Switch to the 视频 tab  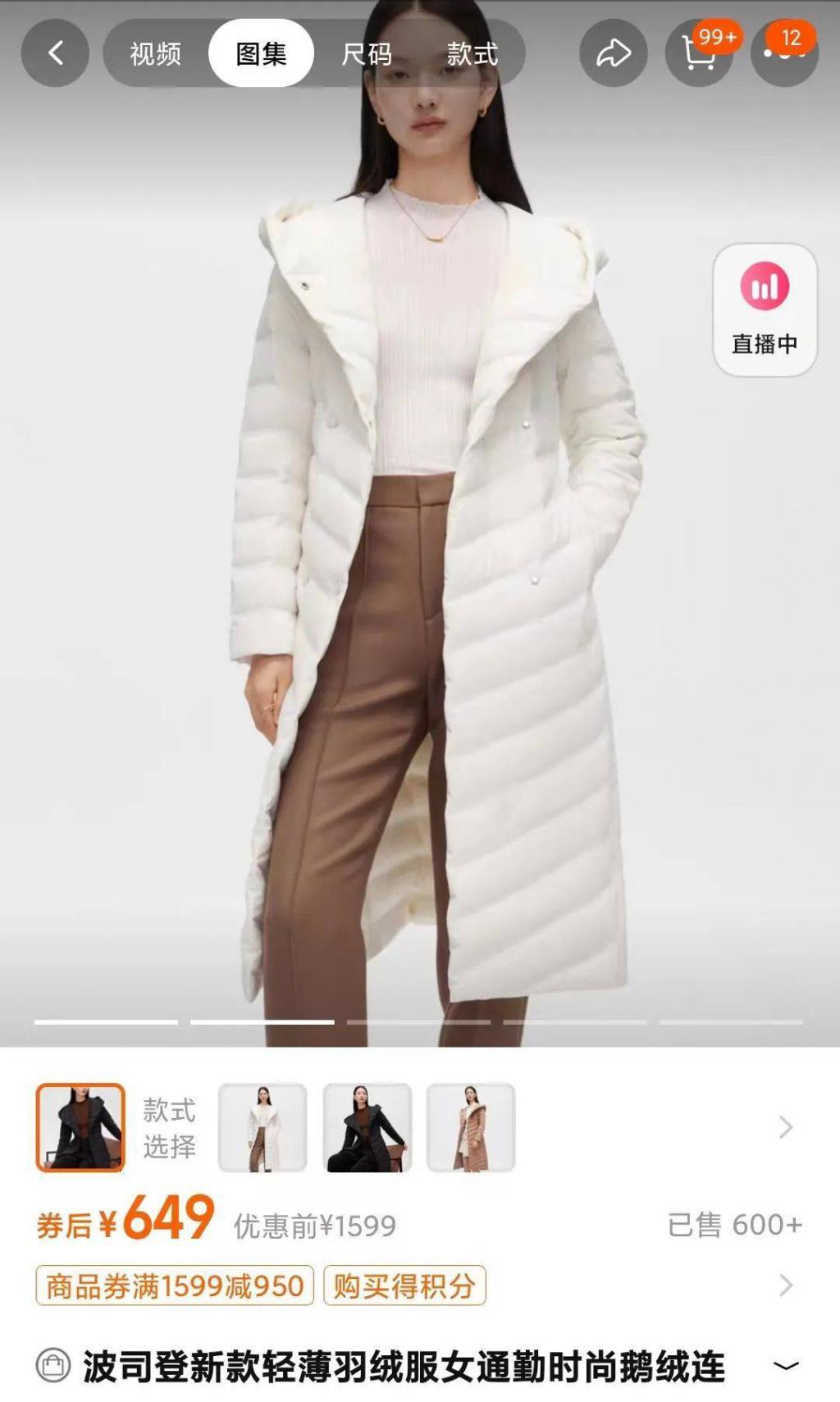coord(155,54)
